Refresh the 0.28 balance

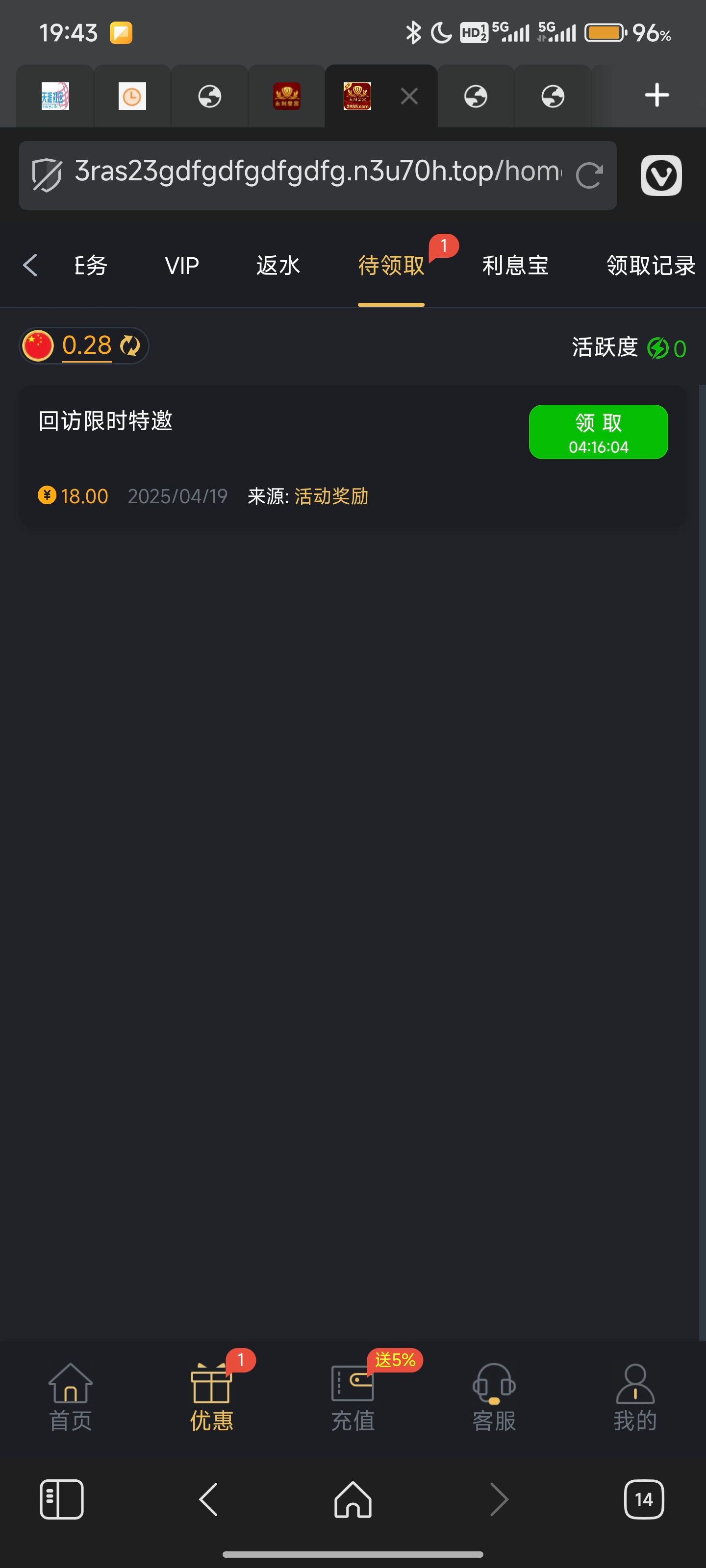point(130,346)
